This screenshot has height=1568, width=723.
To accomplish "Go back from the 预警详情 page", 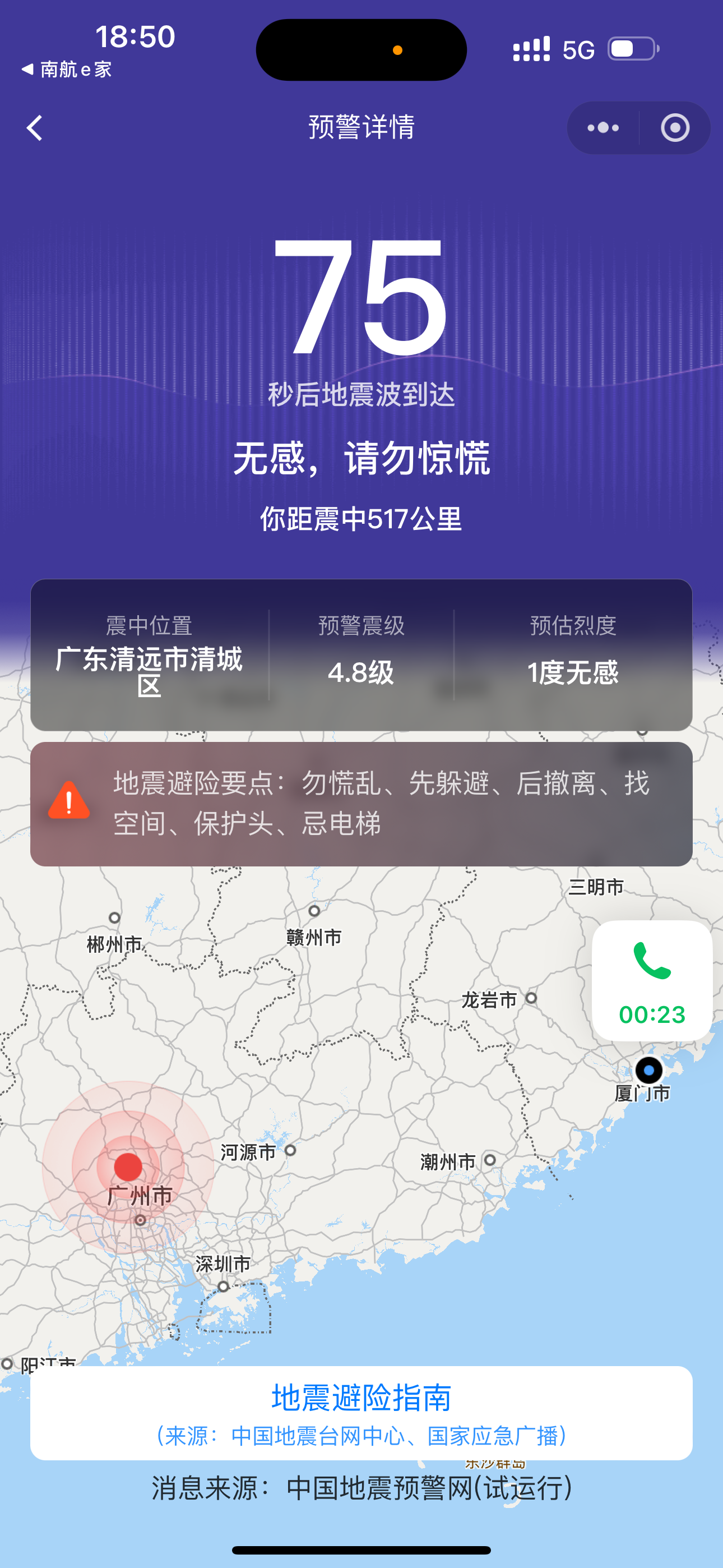I will coord(35,128).
